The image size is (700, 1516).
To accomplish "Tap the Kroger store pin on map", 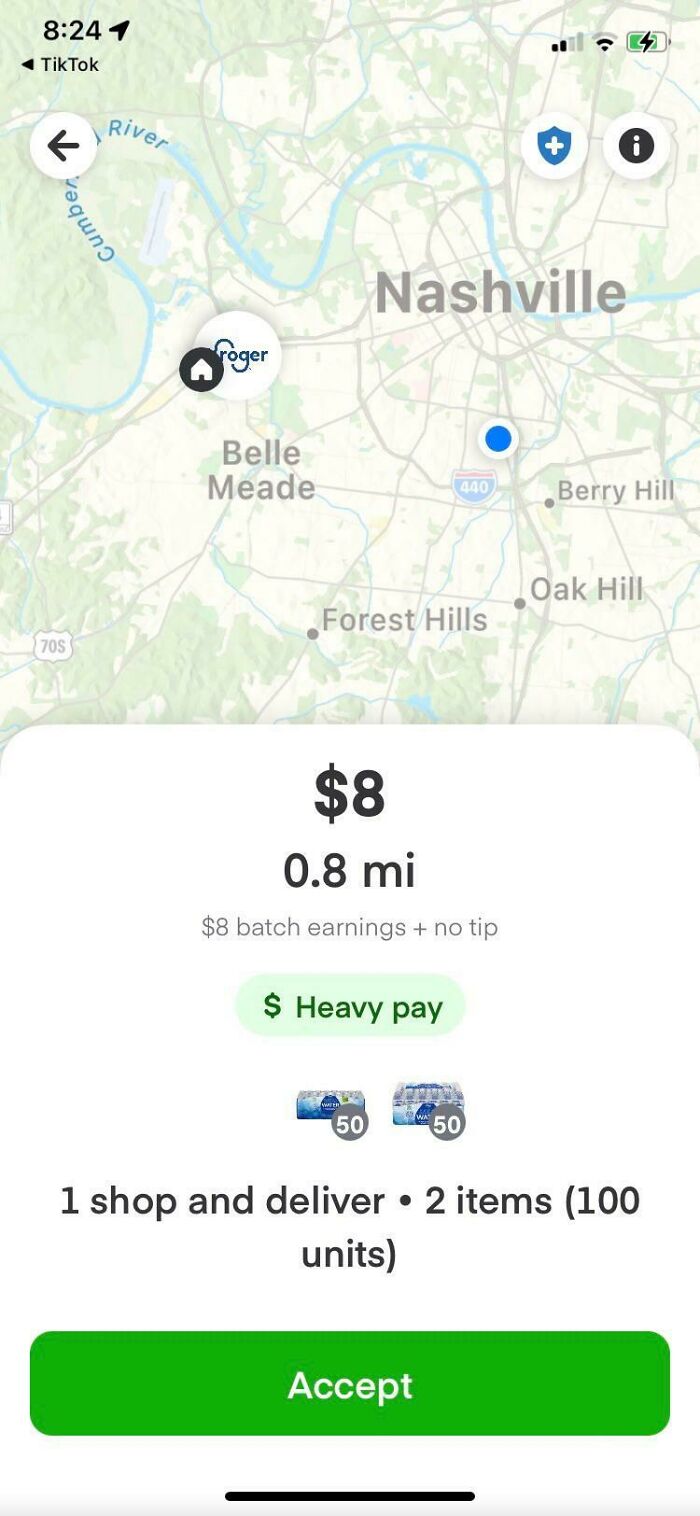I will point(242,355).
